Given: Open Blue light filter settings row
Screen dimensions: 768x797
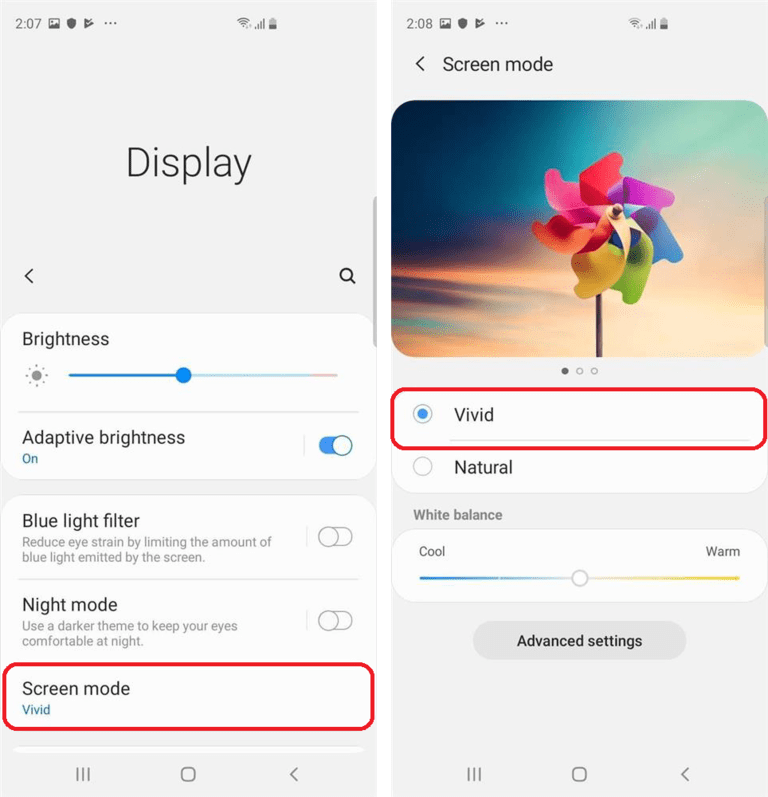Looking at the screenshot, I should (150, 537).
